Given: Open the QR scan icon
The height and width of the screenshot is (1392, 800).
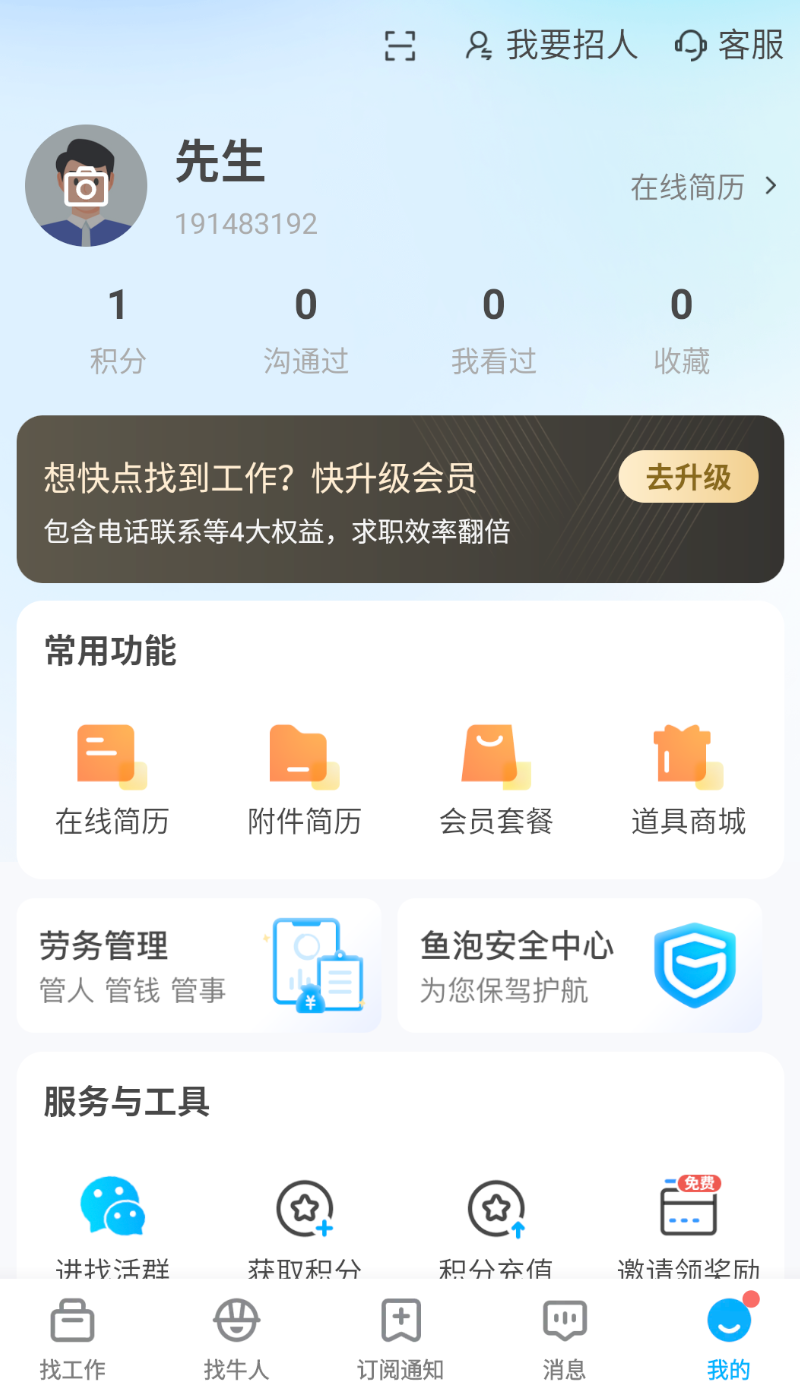Looking at the screenshot, I should coord(400,46).
